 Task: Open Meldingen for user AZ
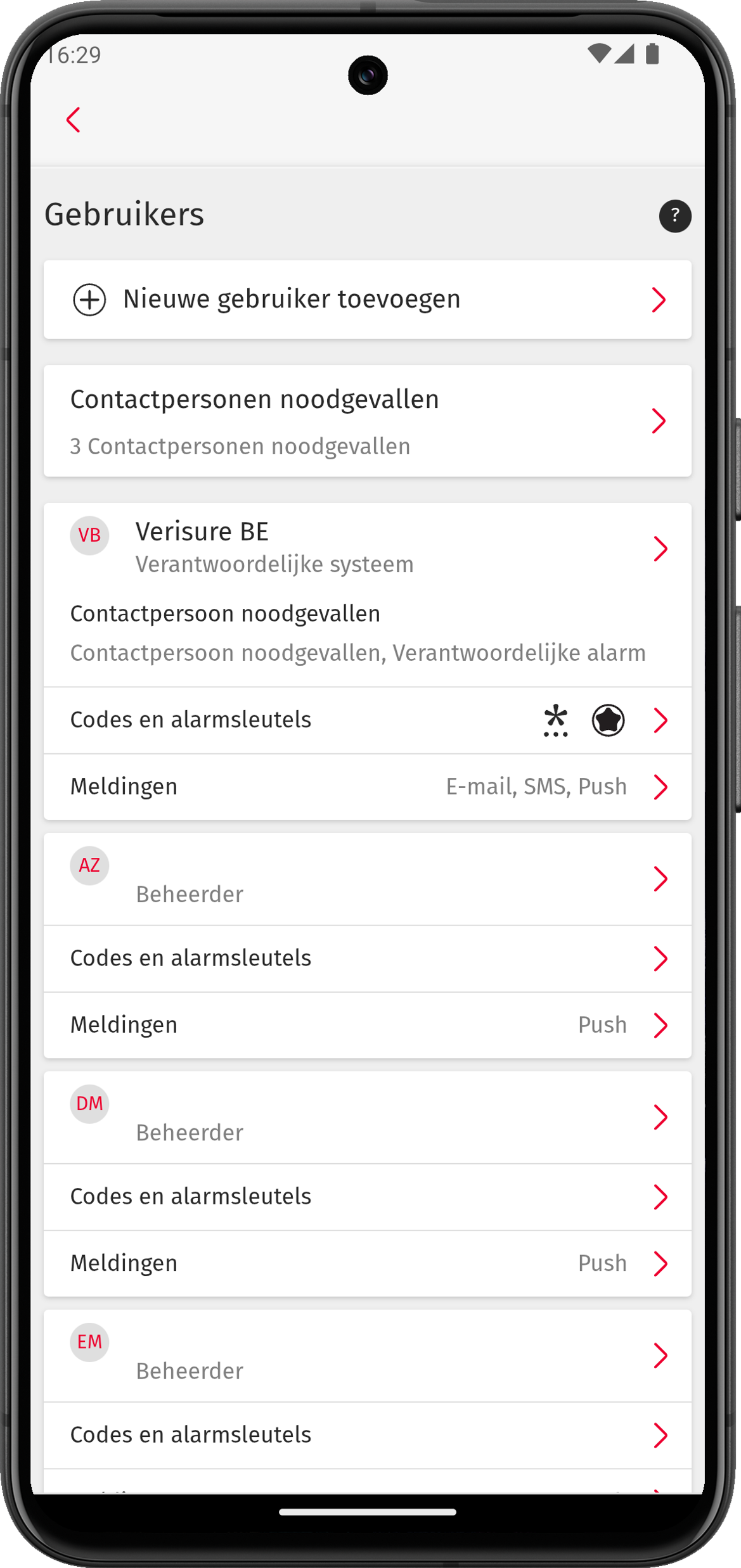coord(367,1025)
